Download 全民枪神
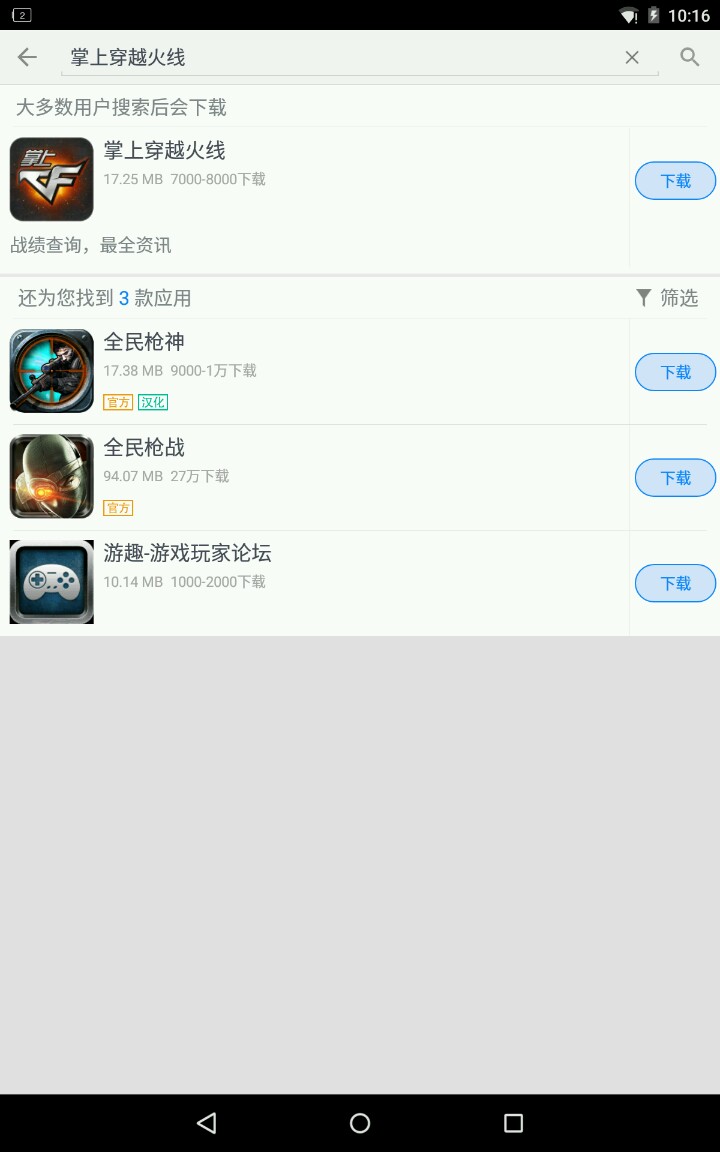The height and width of the screenshot is (1152, 720). coord(676,372)
